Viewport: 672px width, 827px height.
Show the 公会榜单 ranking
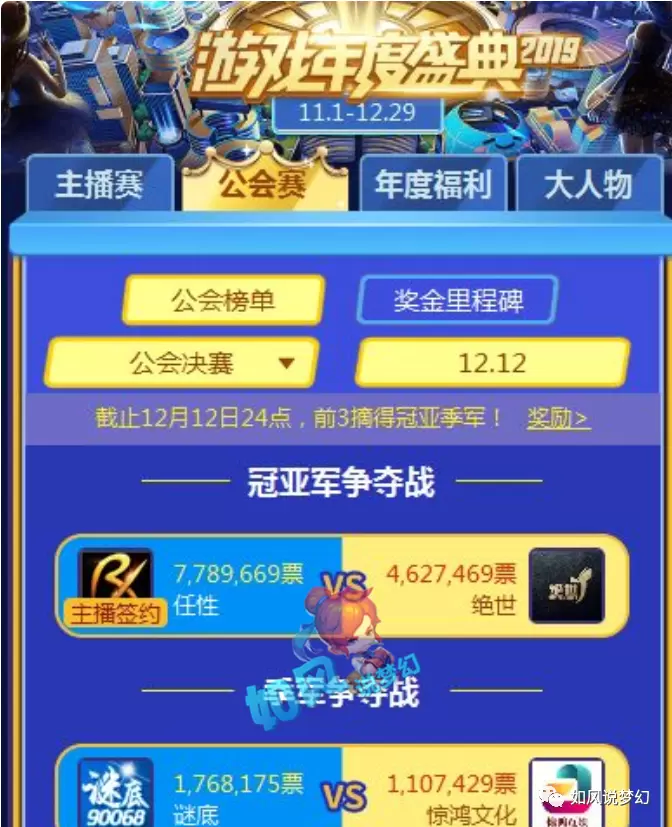point(222,301)
